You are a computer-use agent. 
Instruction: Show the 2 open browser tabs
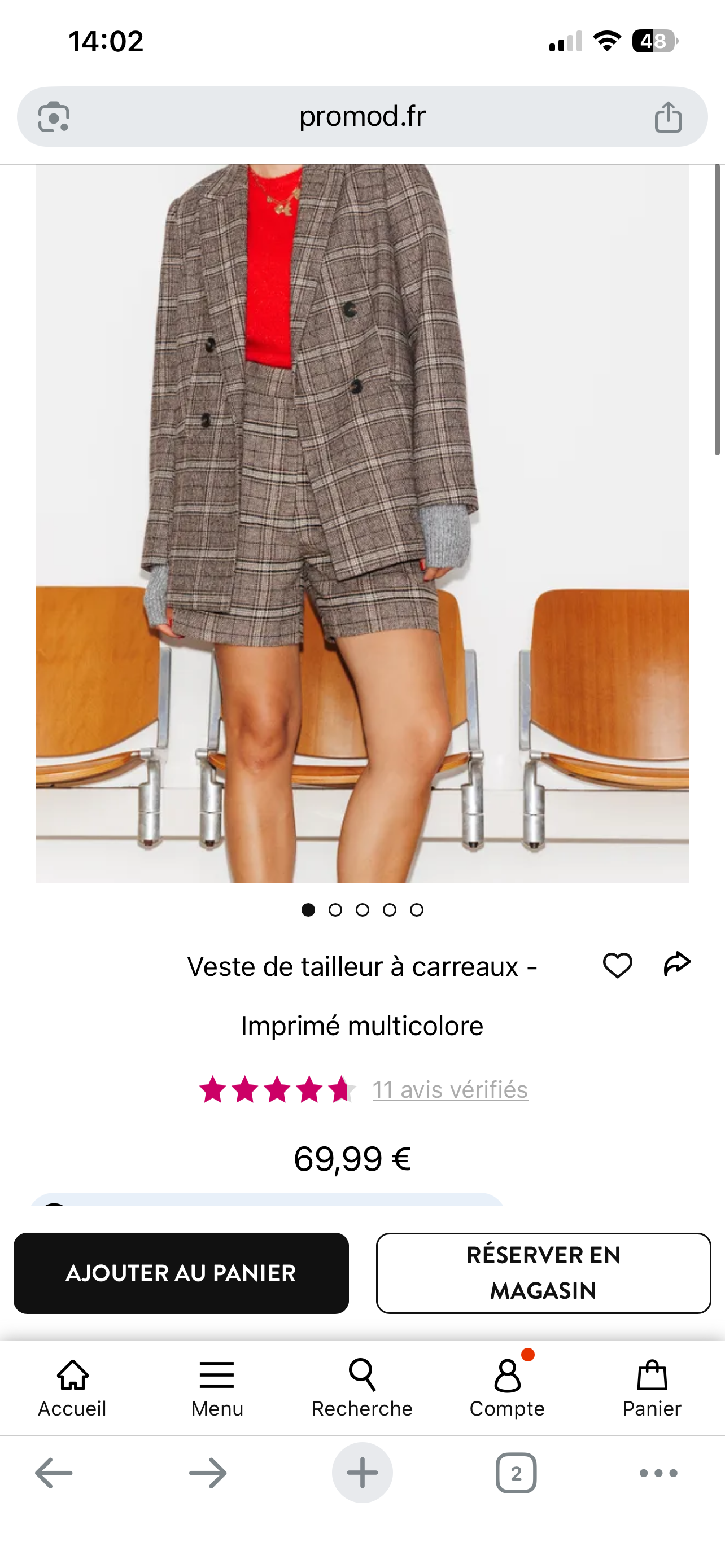(516, 1473)
